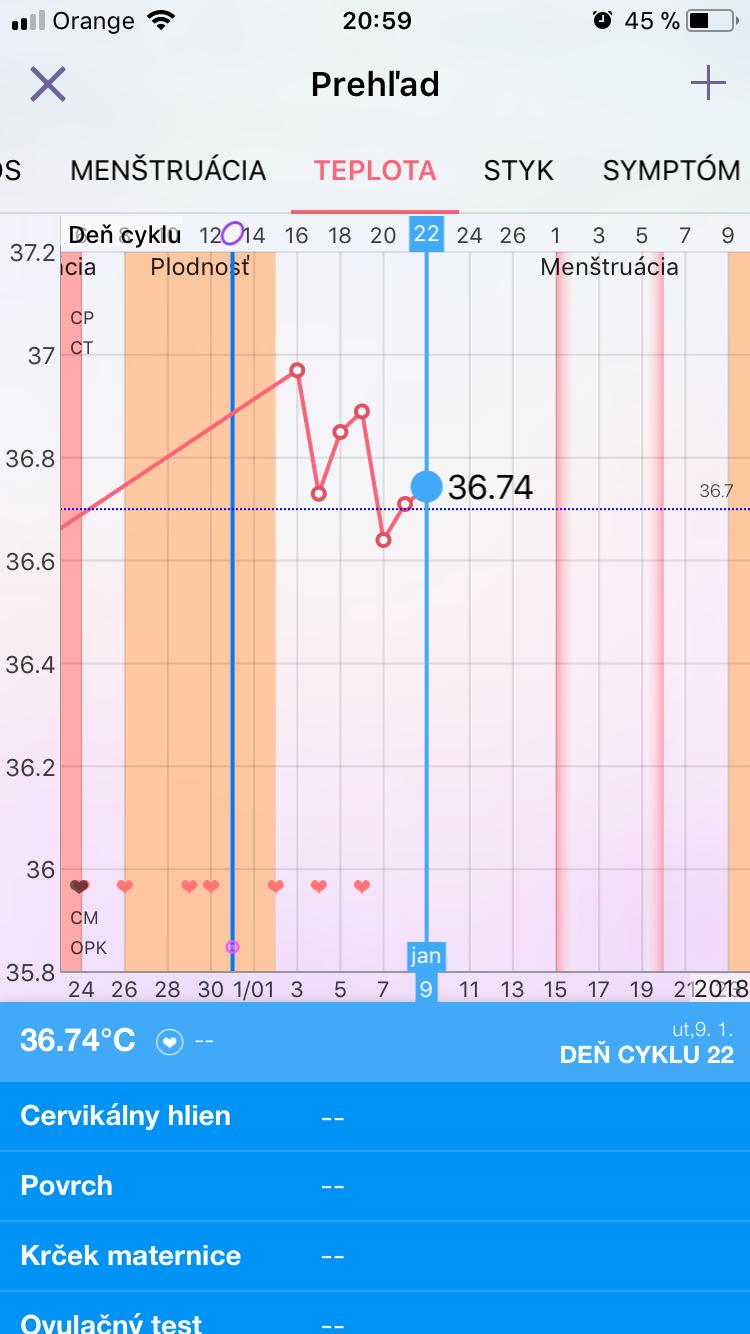This screenshot has height=1334, width=750.
Task: Open the Styk tab
Action: pos(518,170)
